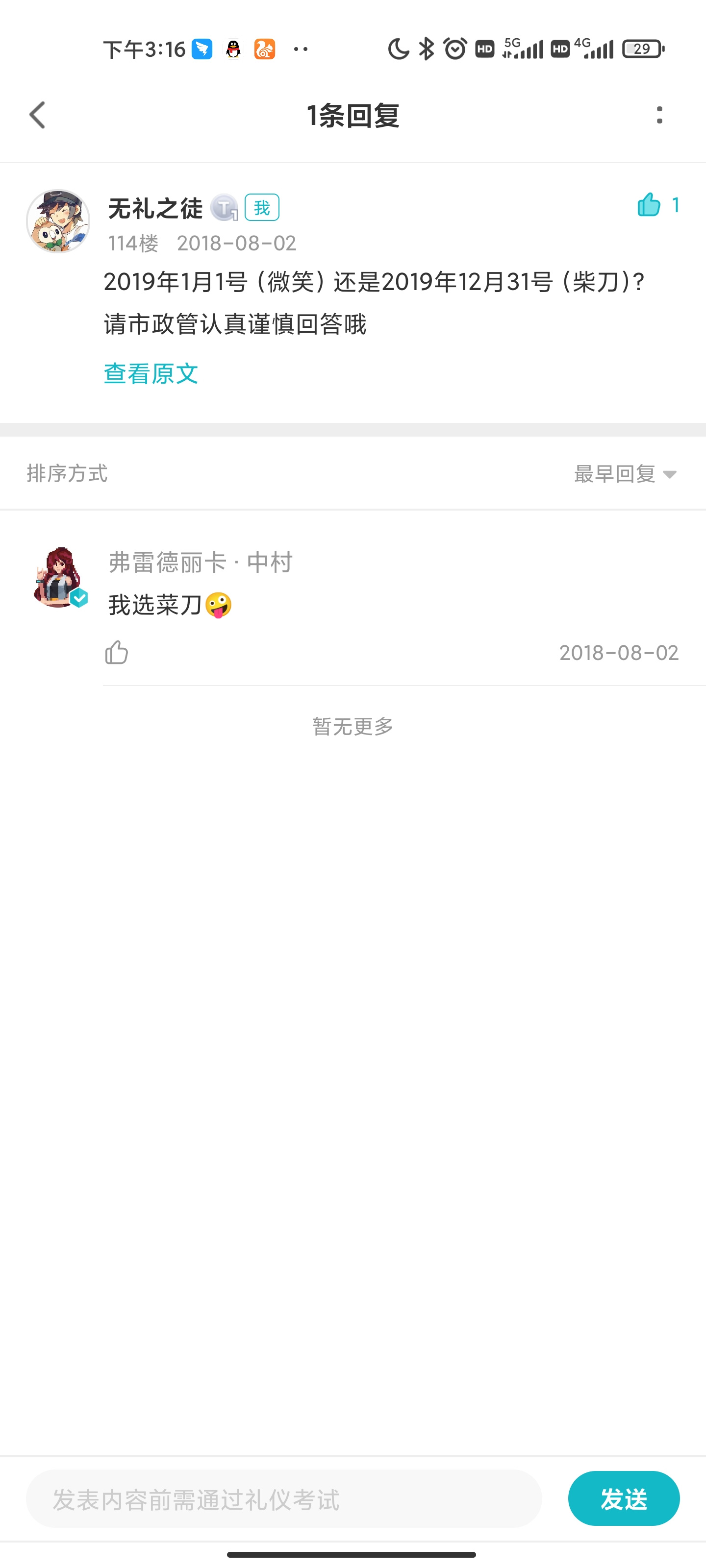
Task: Tap the 查看原文 link
Action: pyautogui.click(x=151, y=373)
